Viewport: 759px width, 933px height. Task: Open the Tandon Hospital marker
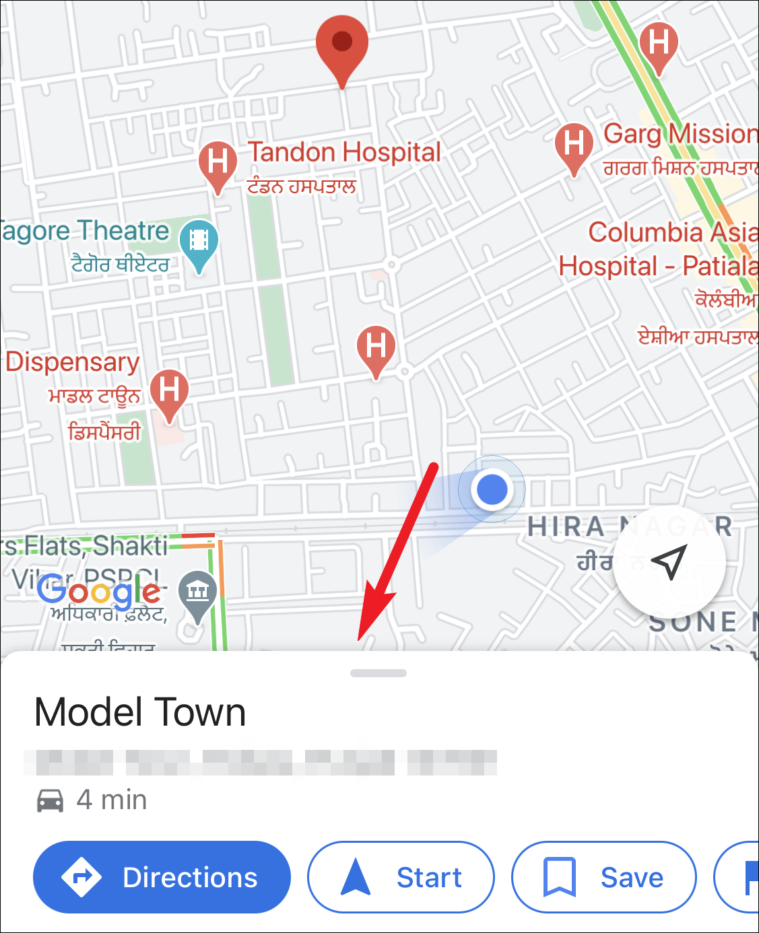[x=218, y=162]
